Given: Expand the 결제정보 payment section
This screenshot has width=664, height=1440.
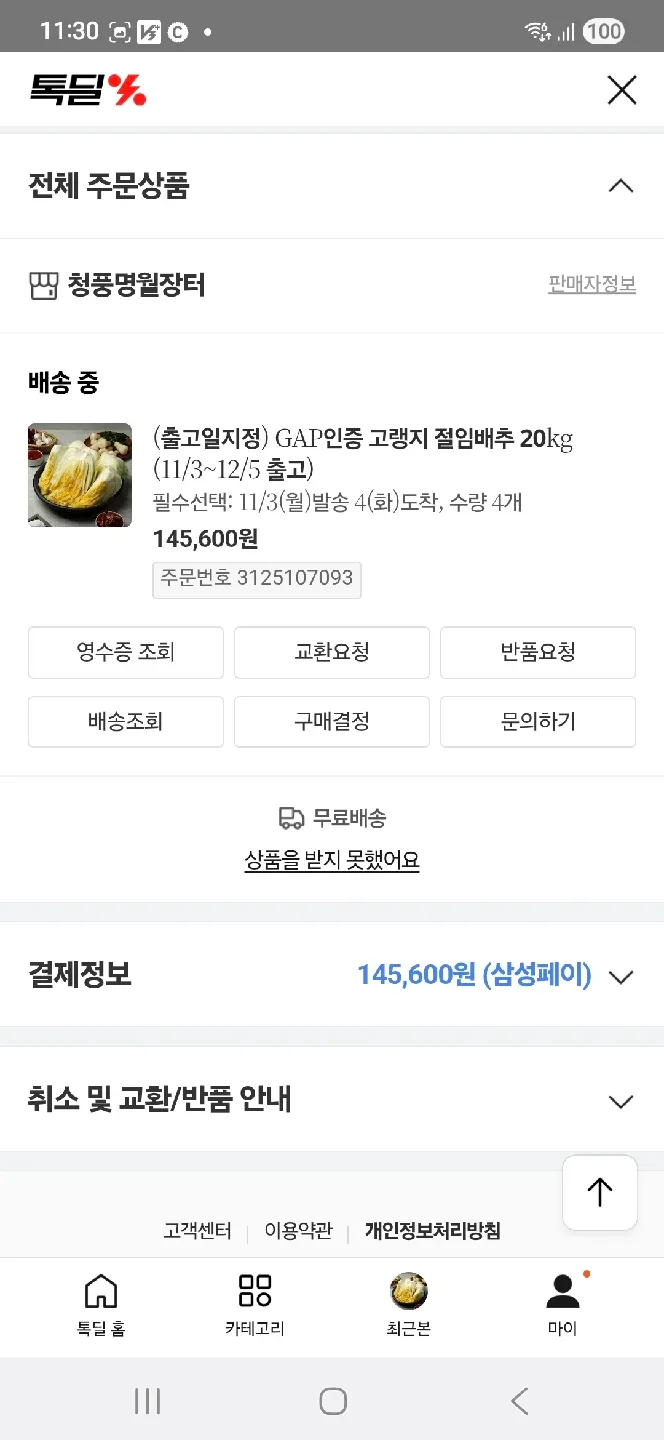Looking at the screenshot, I should pyautogui.click(x=620, y=976).
